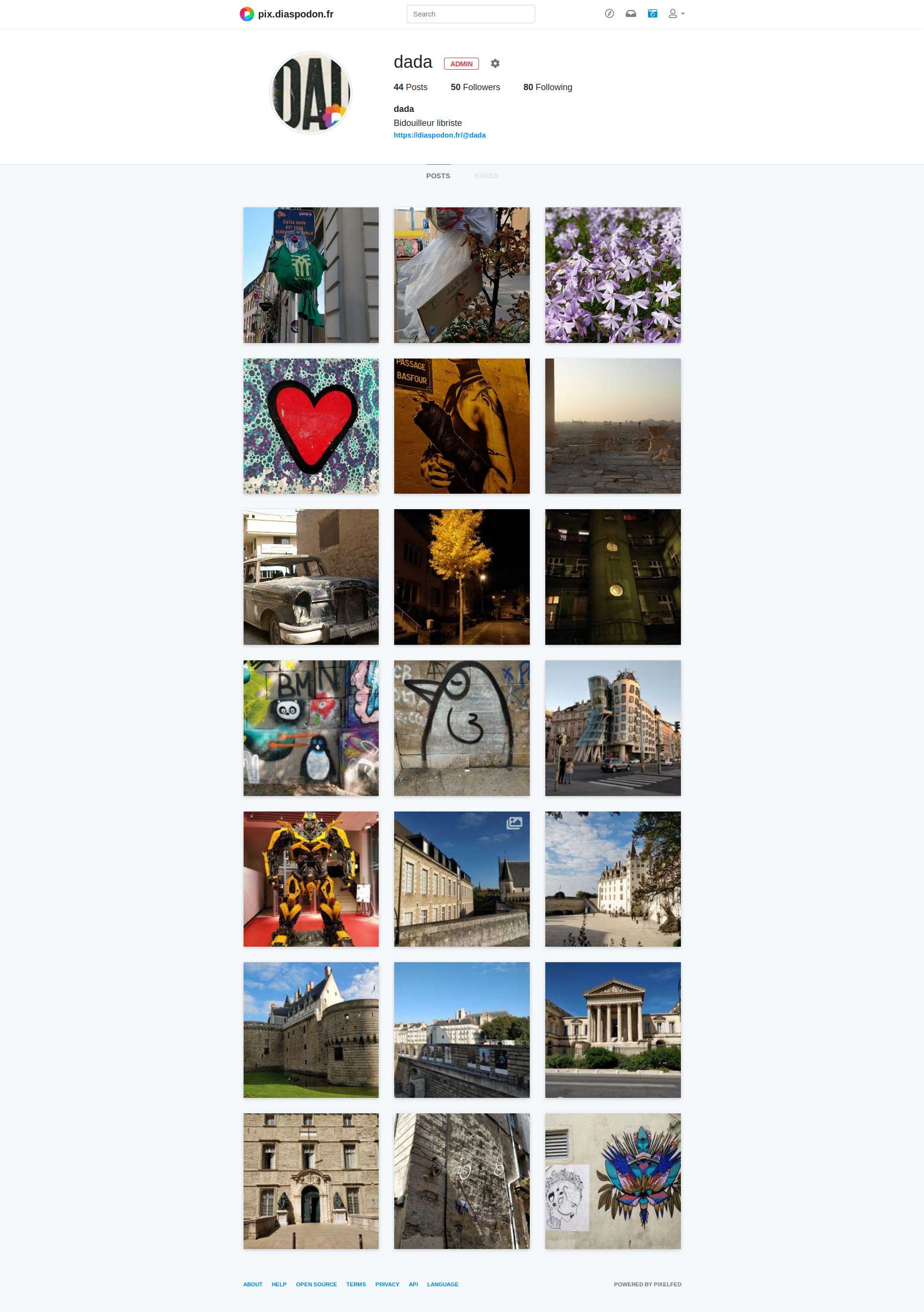The height and width of the screenshot is (1312, 924).
Task: Open the Privacy footer link
Action: 386,1284
